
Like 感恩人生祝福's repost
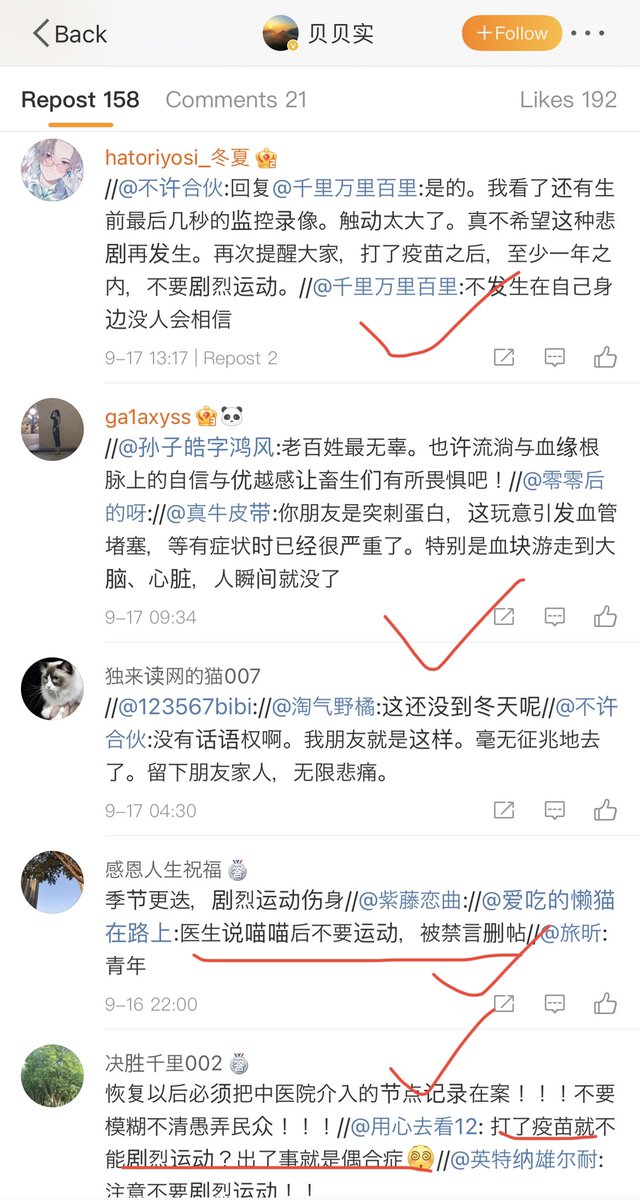click(605, 1003)
